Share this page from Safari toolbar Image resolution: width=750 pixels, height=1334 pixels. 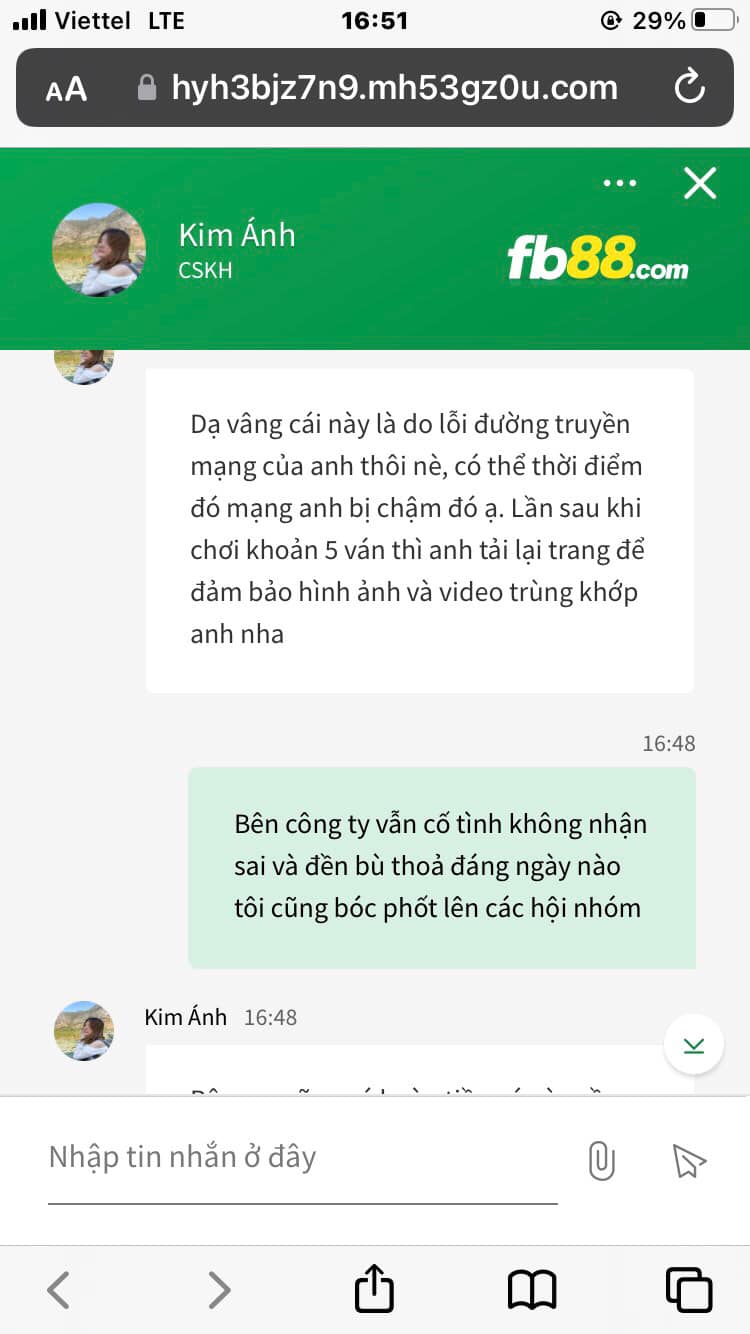[x=374, y=1288]
